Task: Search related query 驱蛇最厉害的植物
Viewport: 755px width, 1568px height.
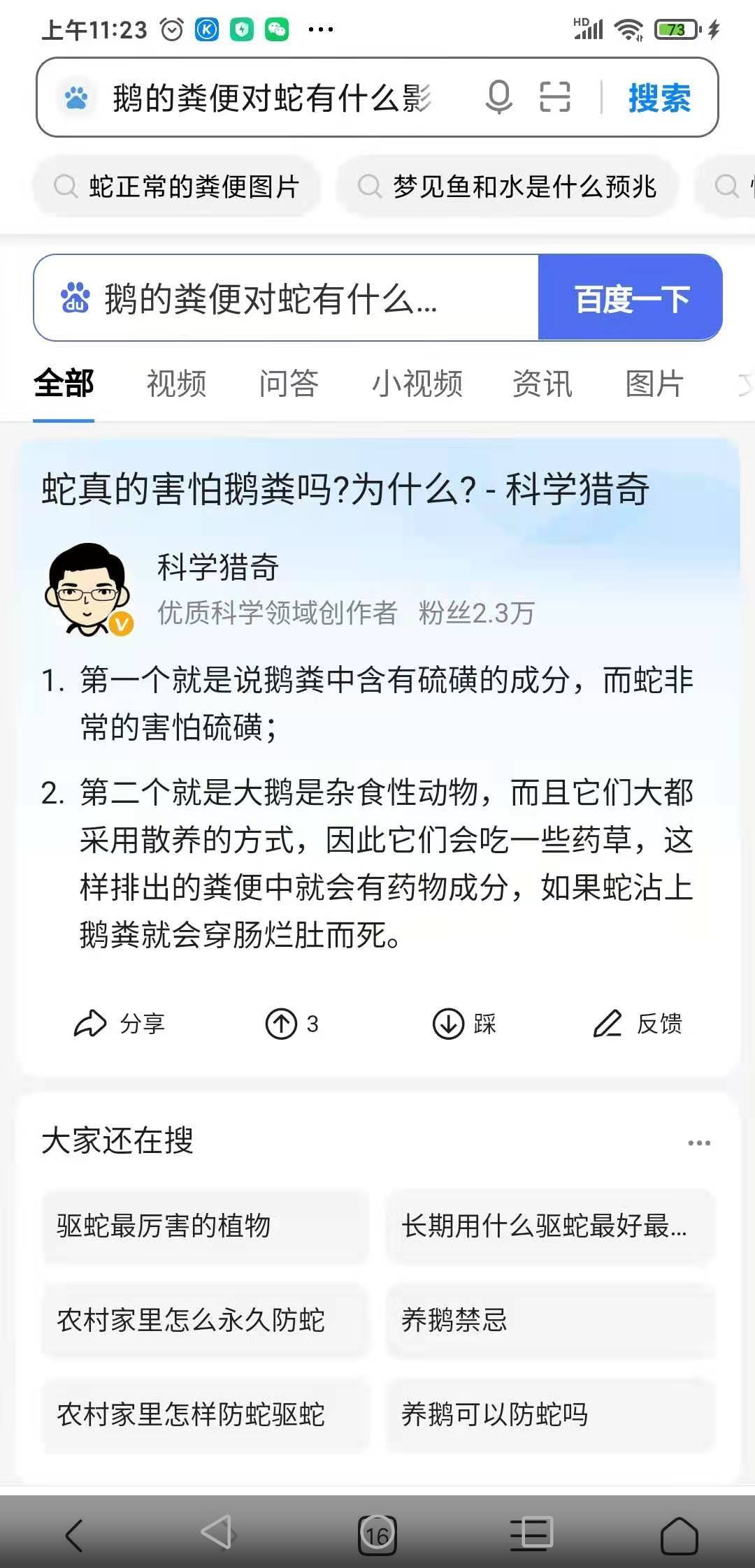Action: click(x=204, y=1226)
